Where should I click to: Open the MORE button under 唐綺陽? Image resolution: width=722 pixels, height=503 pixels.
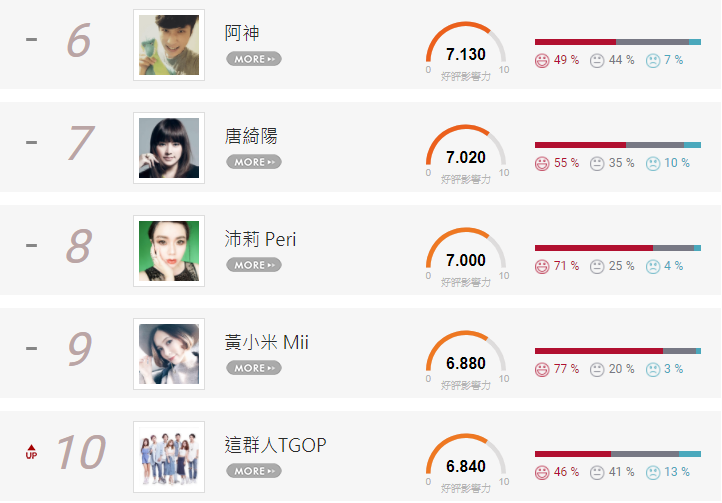pos(253,162)
